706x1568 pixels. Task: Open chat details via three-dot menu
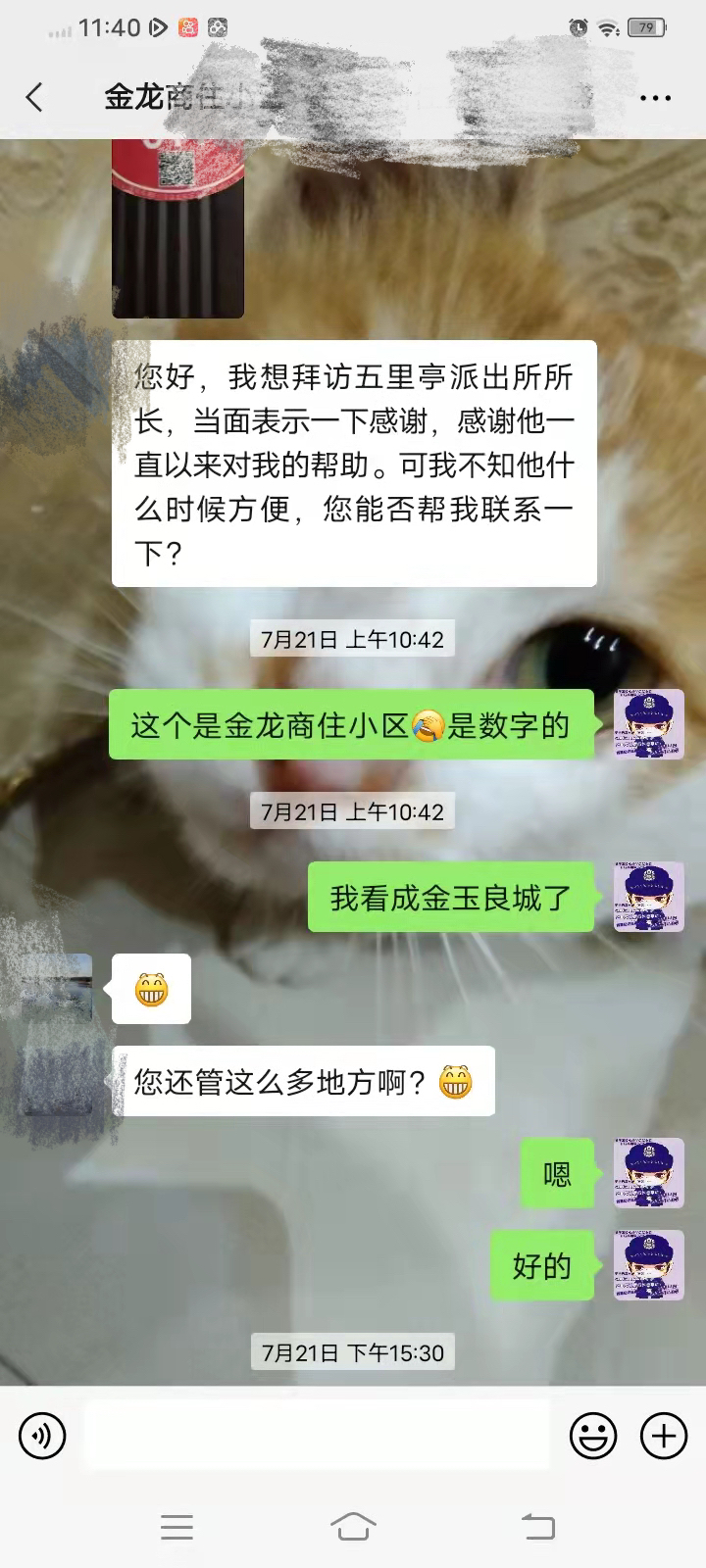[654, 98]
